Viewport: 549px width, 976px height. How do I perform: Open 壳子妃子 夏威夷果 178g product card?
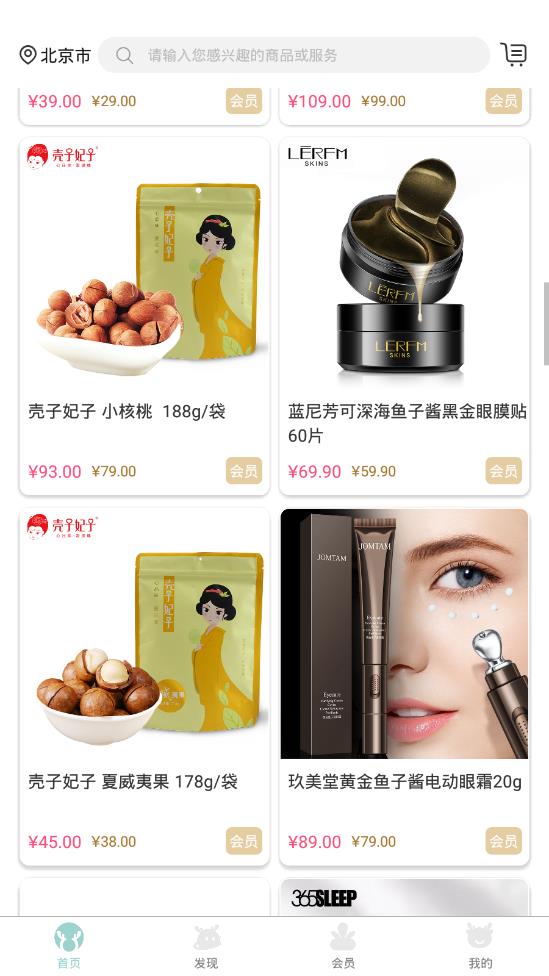pyautogui.click(x=144, y=687)
